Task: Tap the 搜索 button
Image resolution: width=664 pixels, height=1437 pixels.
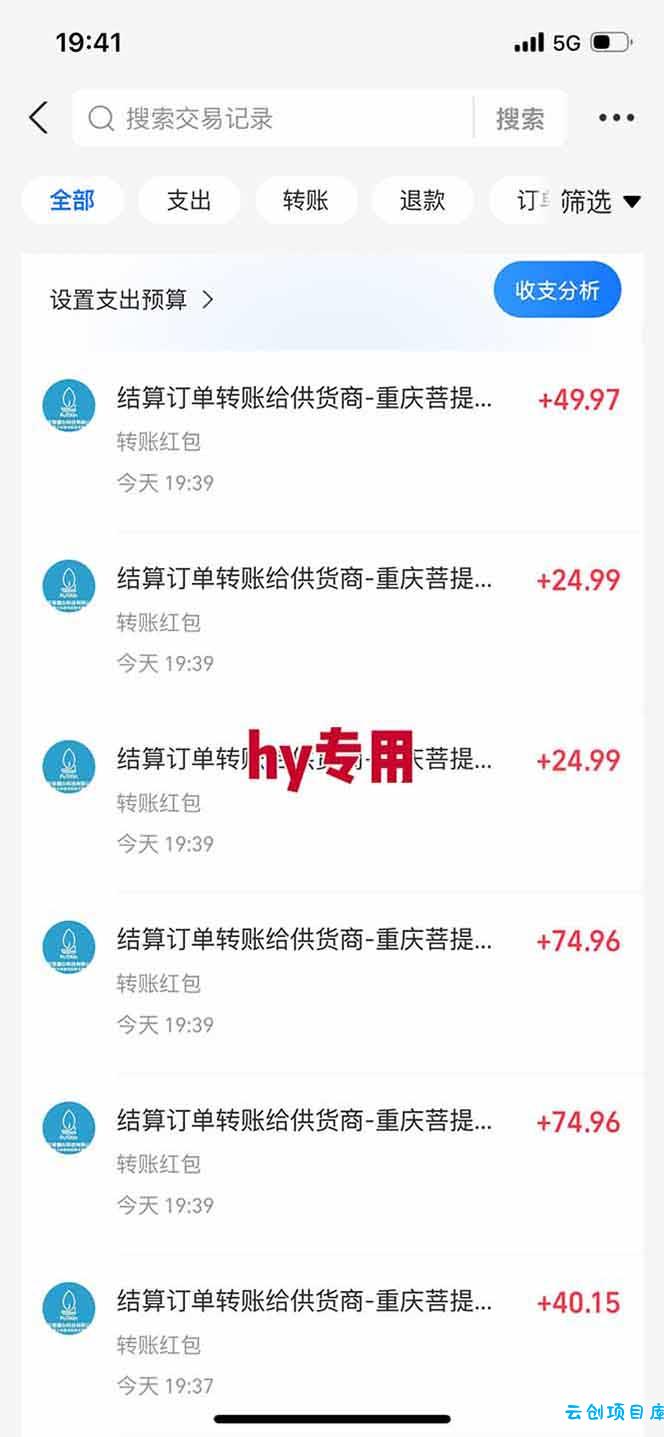Action: click(x=520, y=119)
